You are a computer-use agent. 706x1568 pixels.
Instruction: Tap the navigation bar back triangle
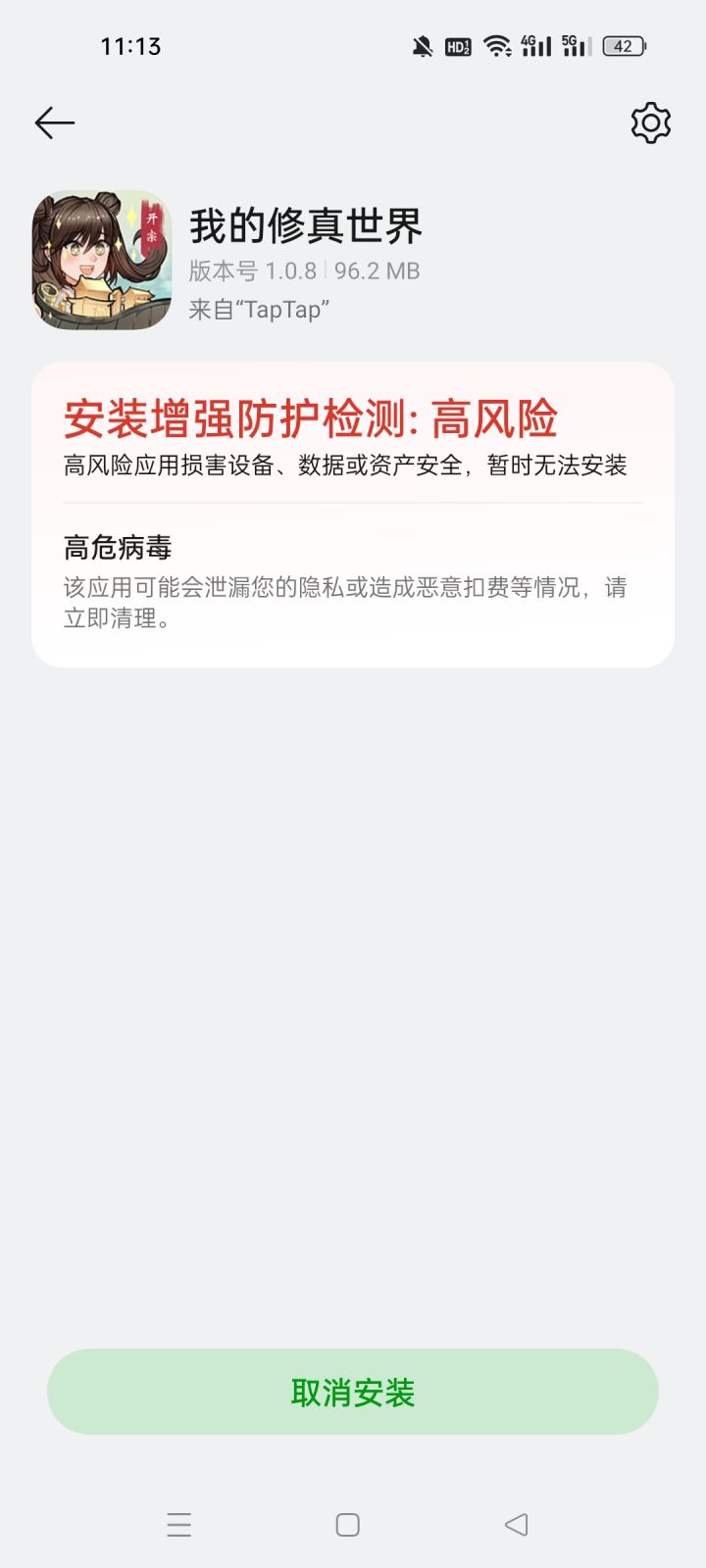pos(518,1524)
